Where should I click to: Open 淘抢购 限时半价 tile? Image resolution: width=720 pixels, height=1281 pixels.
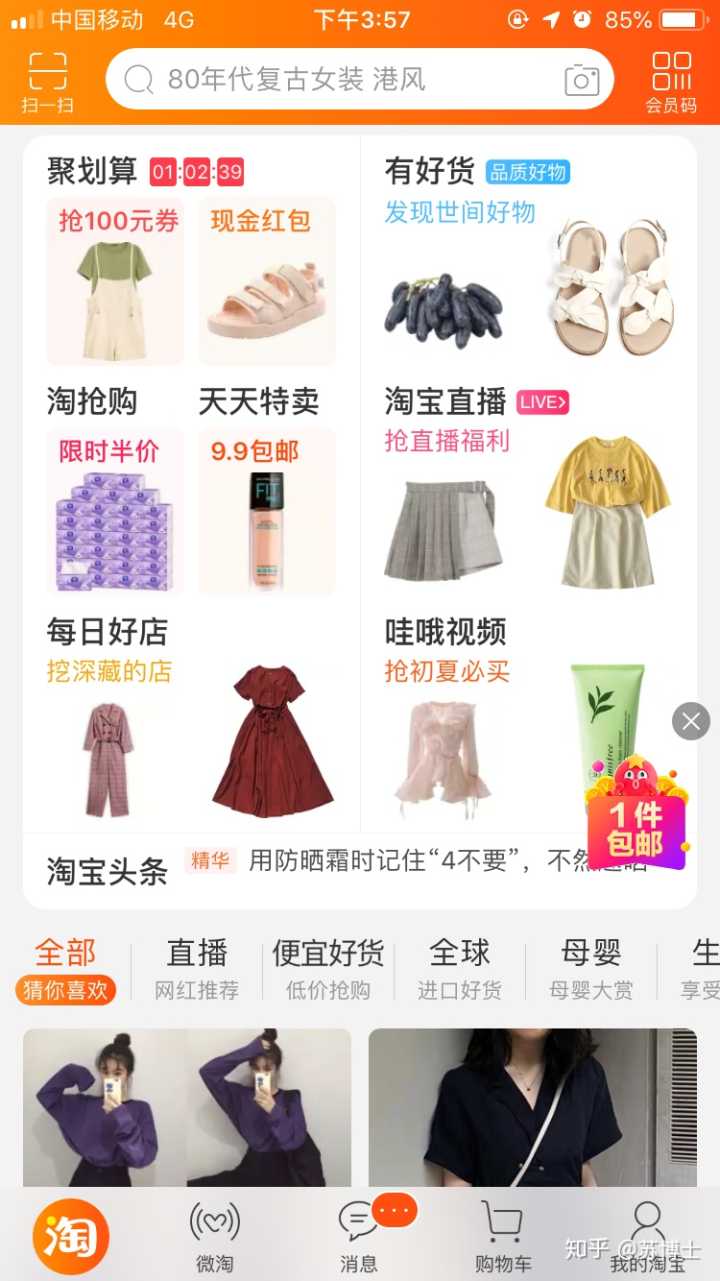point(115,510)
